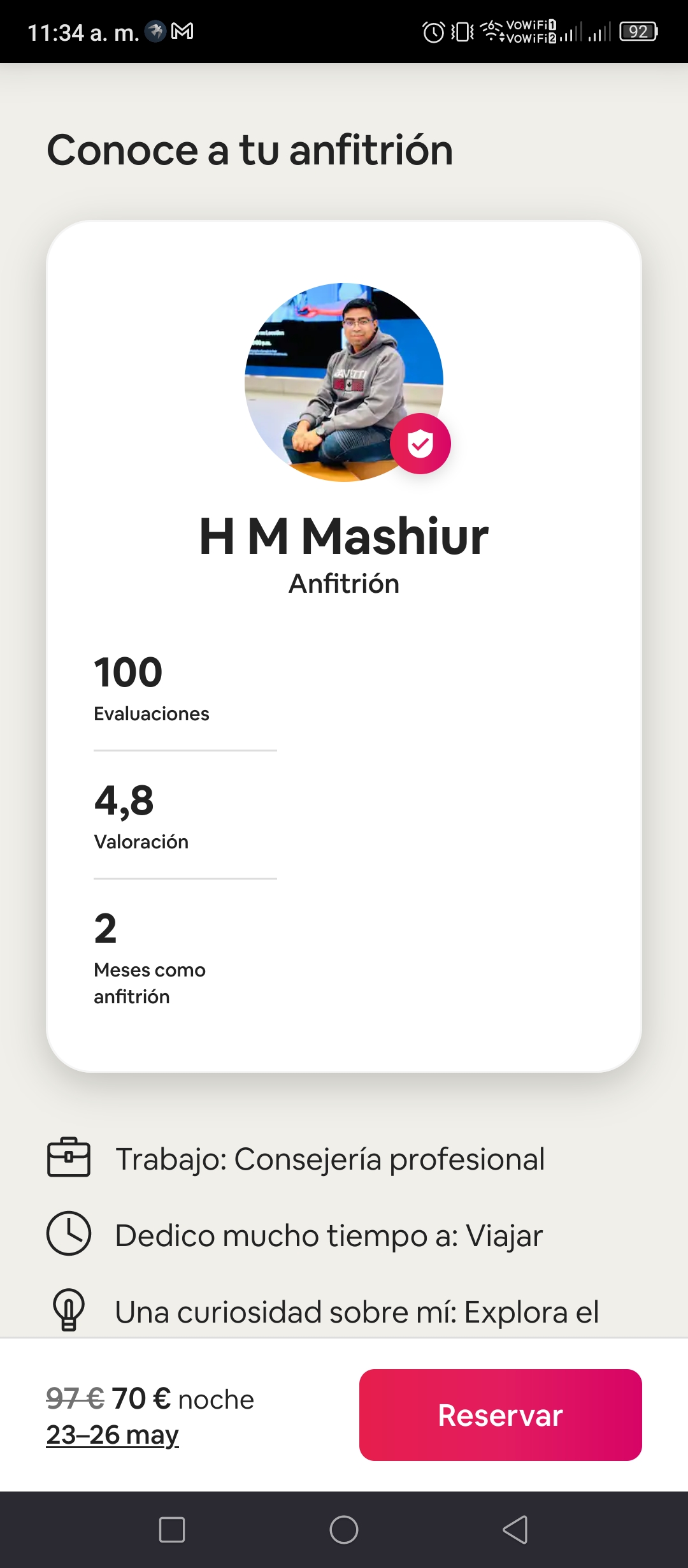Open host card of H M Mashiur
Screen dimensions: 688x1568
click(344, 646)
